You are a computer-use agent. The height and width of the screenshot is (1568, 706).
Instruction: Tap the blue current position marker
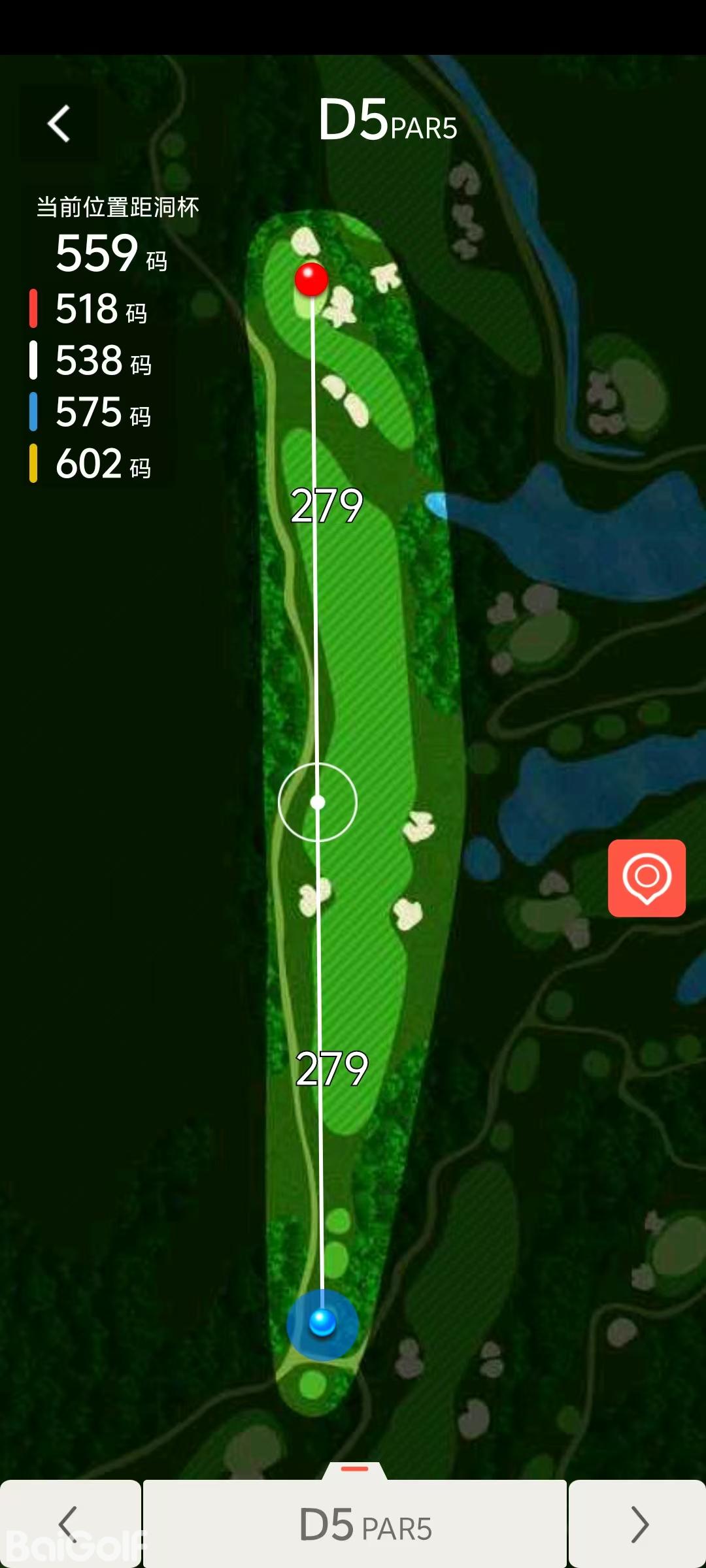point(322,1323)
